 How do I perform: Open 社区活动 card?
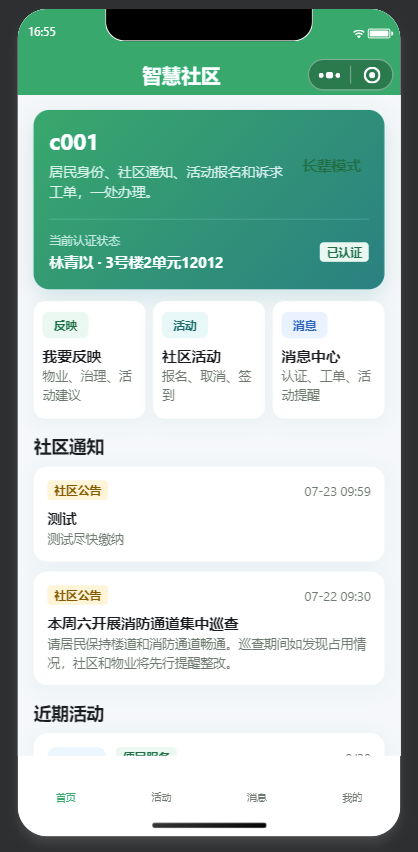tap(209, 360)
